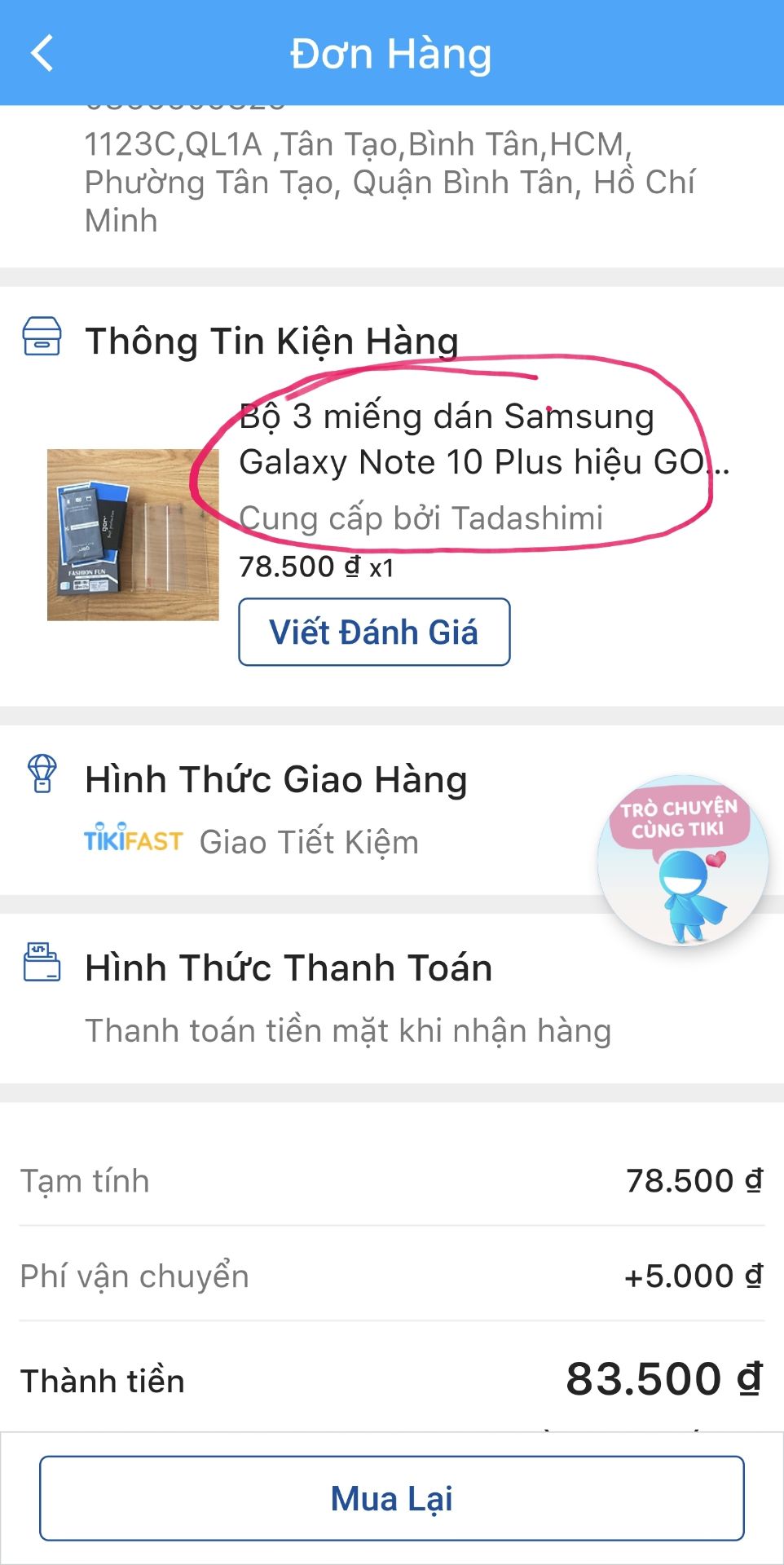Tap the Đơn Hàng title in the header
The image size is (784, 1565).
391,53
